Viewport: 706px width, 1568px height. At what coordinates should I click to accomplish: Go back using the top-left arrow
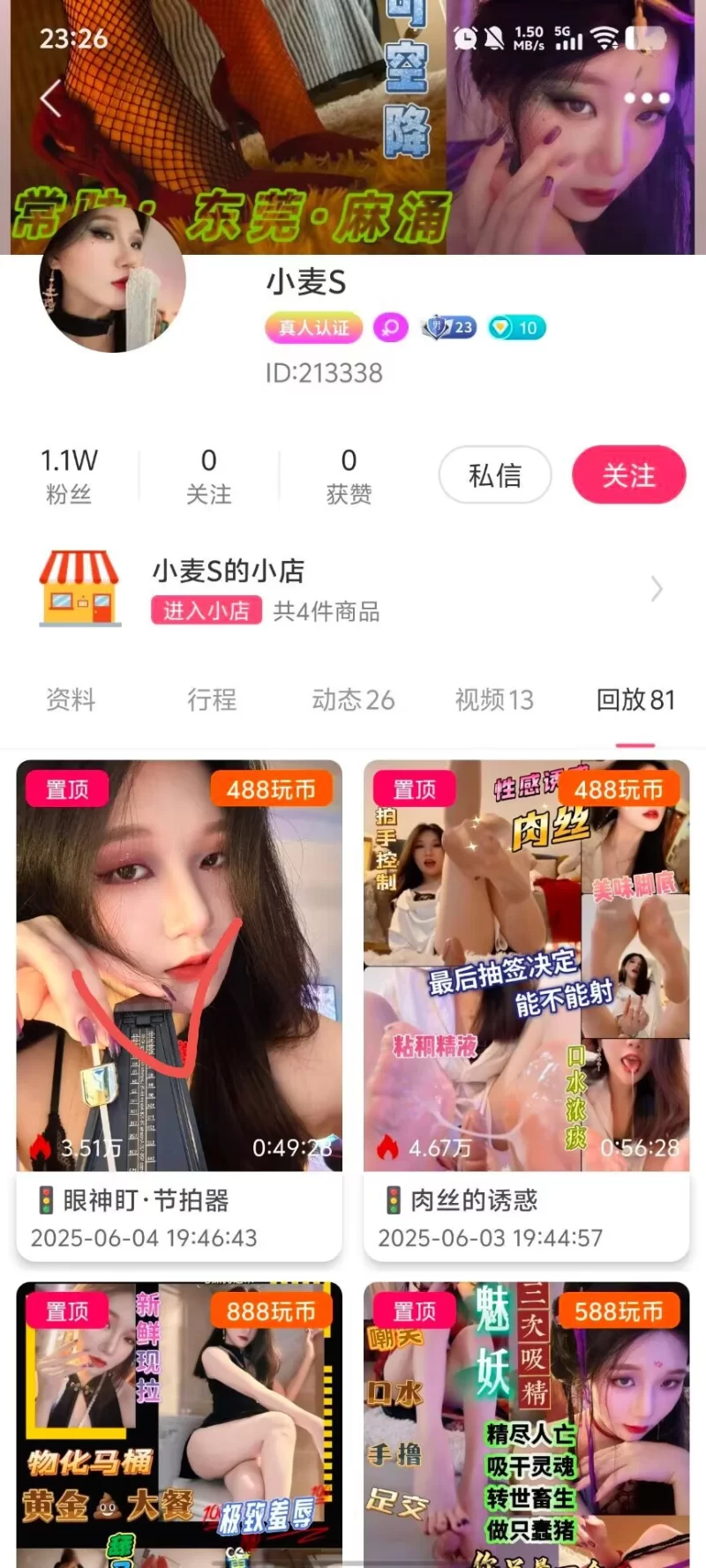pyautogui.click(x=51, y=98)
